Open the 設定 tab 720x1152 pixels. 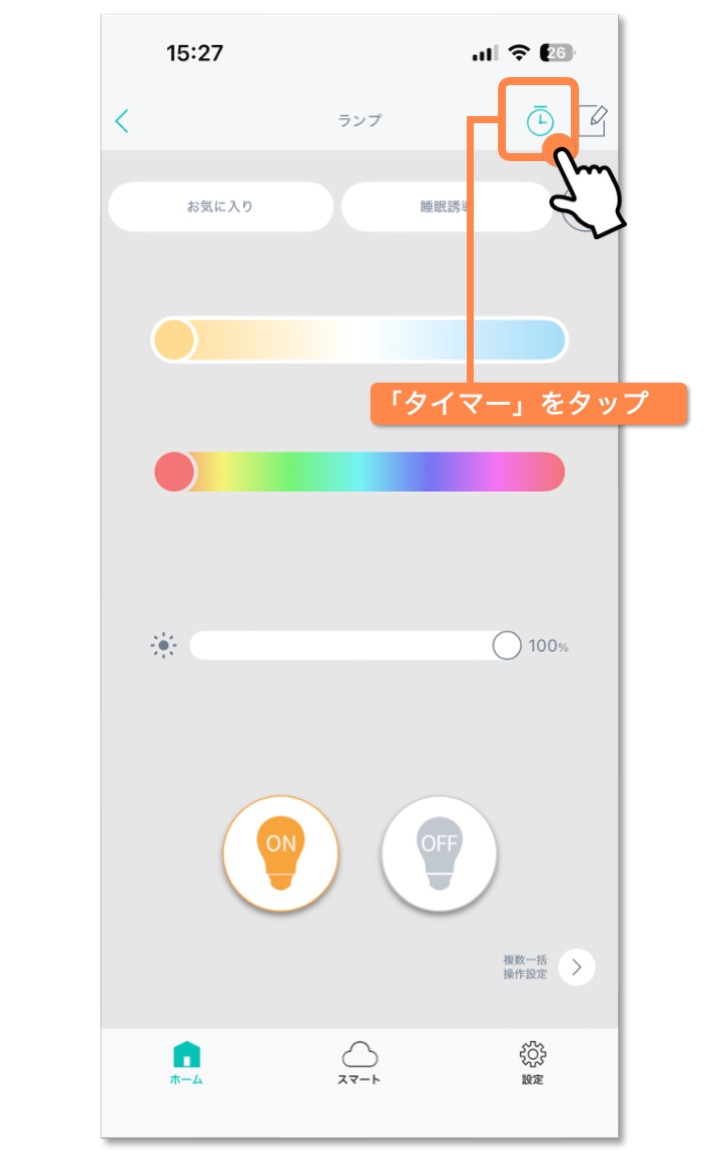tap(532, 1064)
